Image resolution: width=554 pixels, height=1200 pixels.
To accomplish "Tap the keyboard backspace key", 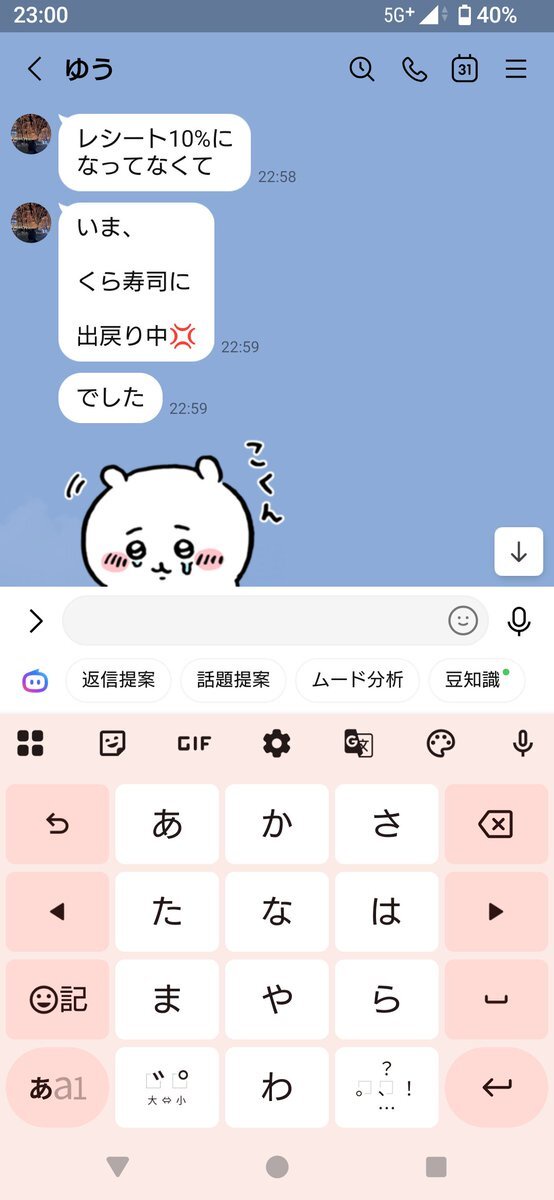I will point(496,824).
